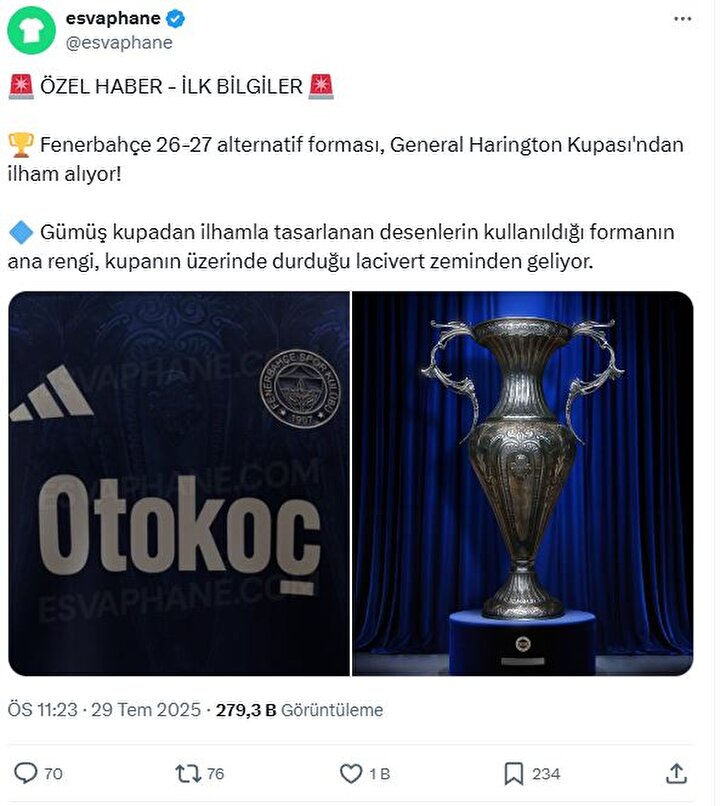The height and width of the screenshot is (806, 720).
Task: Open the tweet's date and time link
Action: coord(102,710)
